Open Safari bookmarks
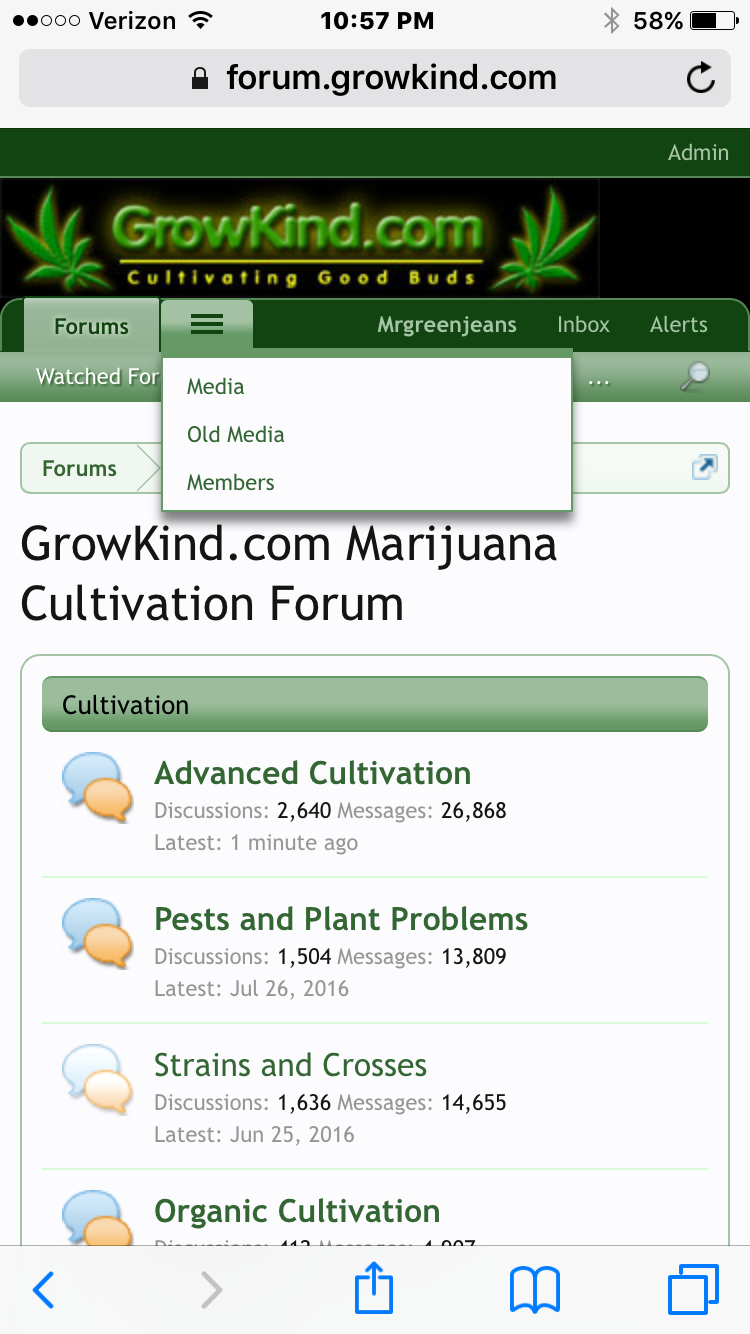750x1334 pixels. pos(535,1290)
